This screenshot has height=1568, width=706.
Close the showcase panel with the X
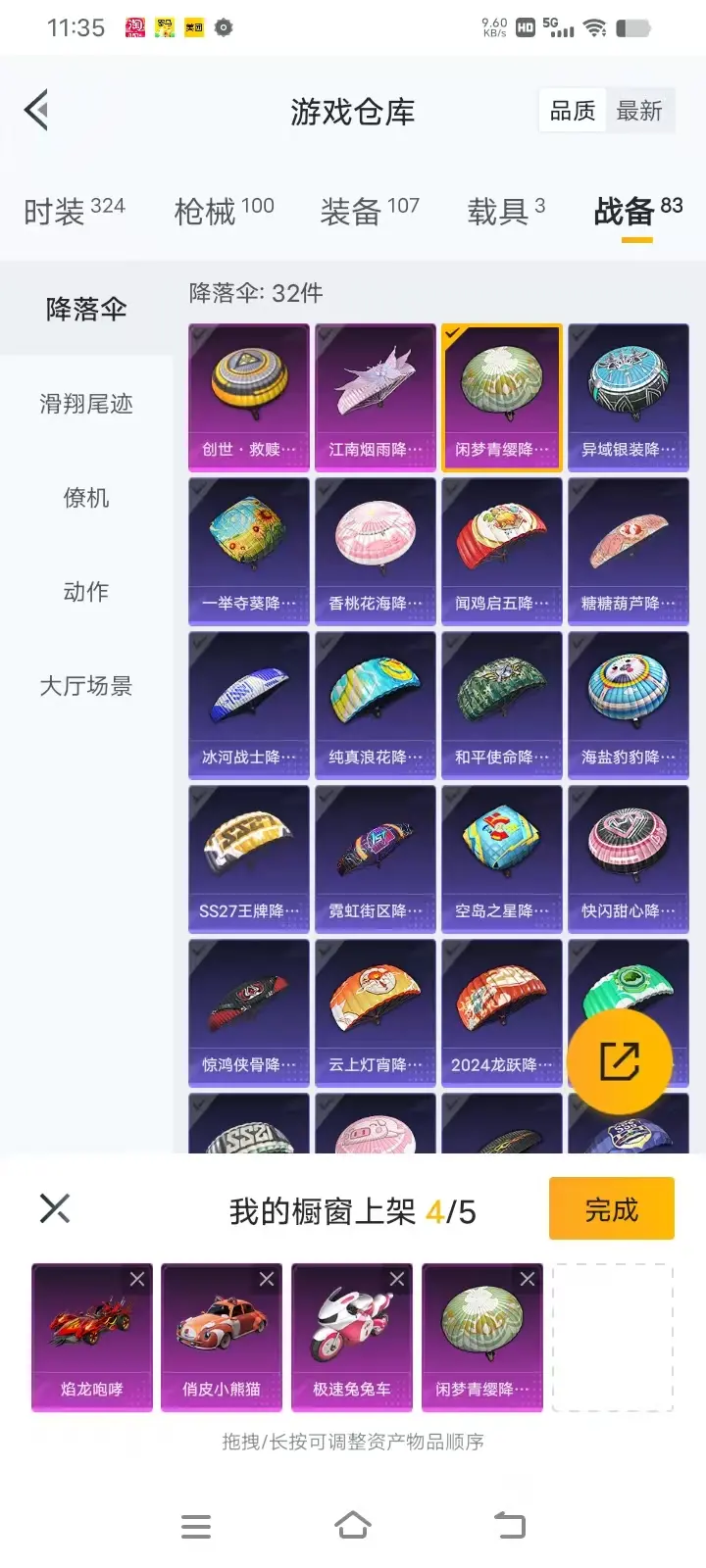coord(55,1208)
